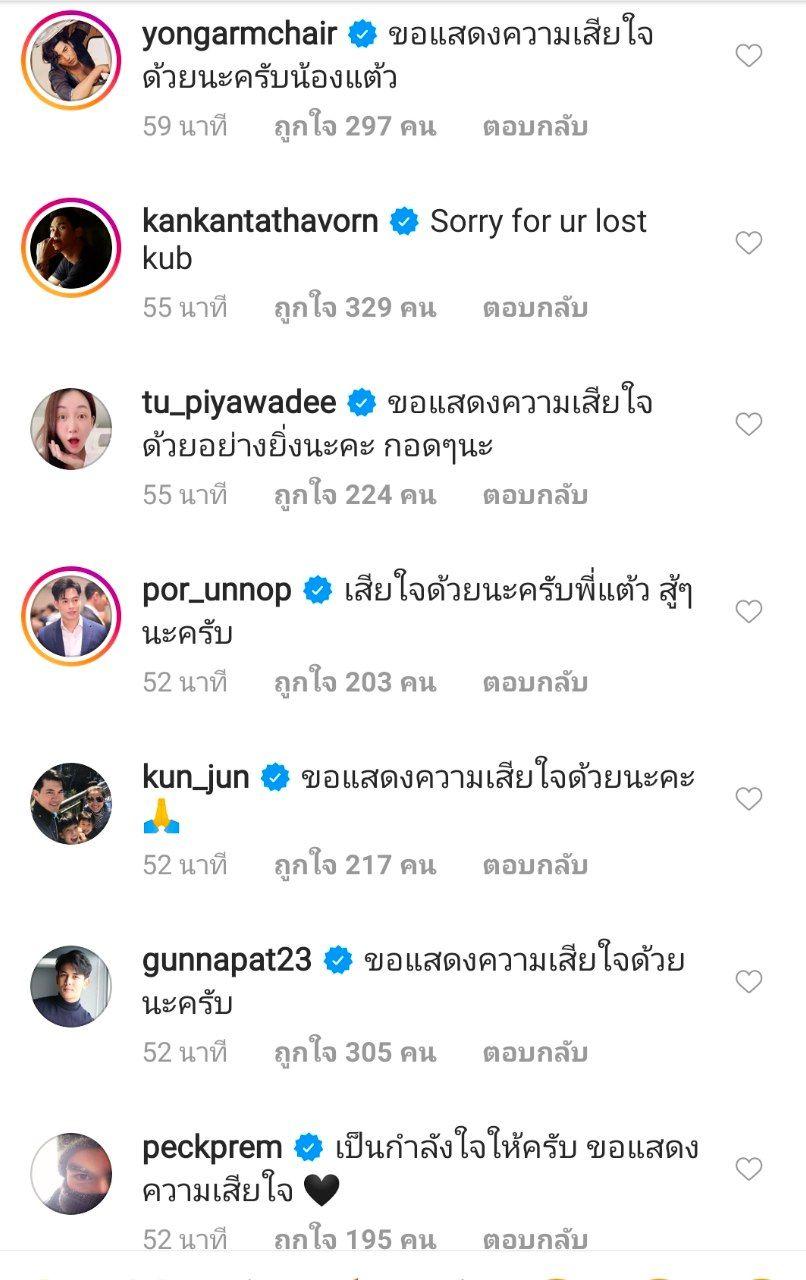This screenshot has height=1280, width=806.
Task: Tap ตอบกลับ under yongarmchair's comment
Action: [535, 127]
